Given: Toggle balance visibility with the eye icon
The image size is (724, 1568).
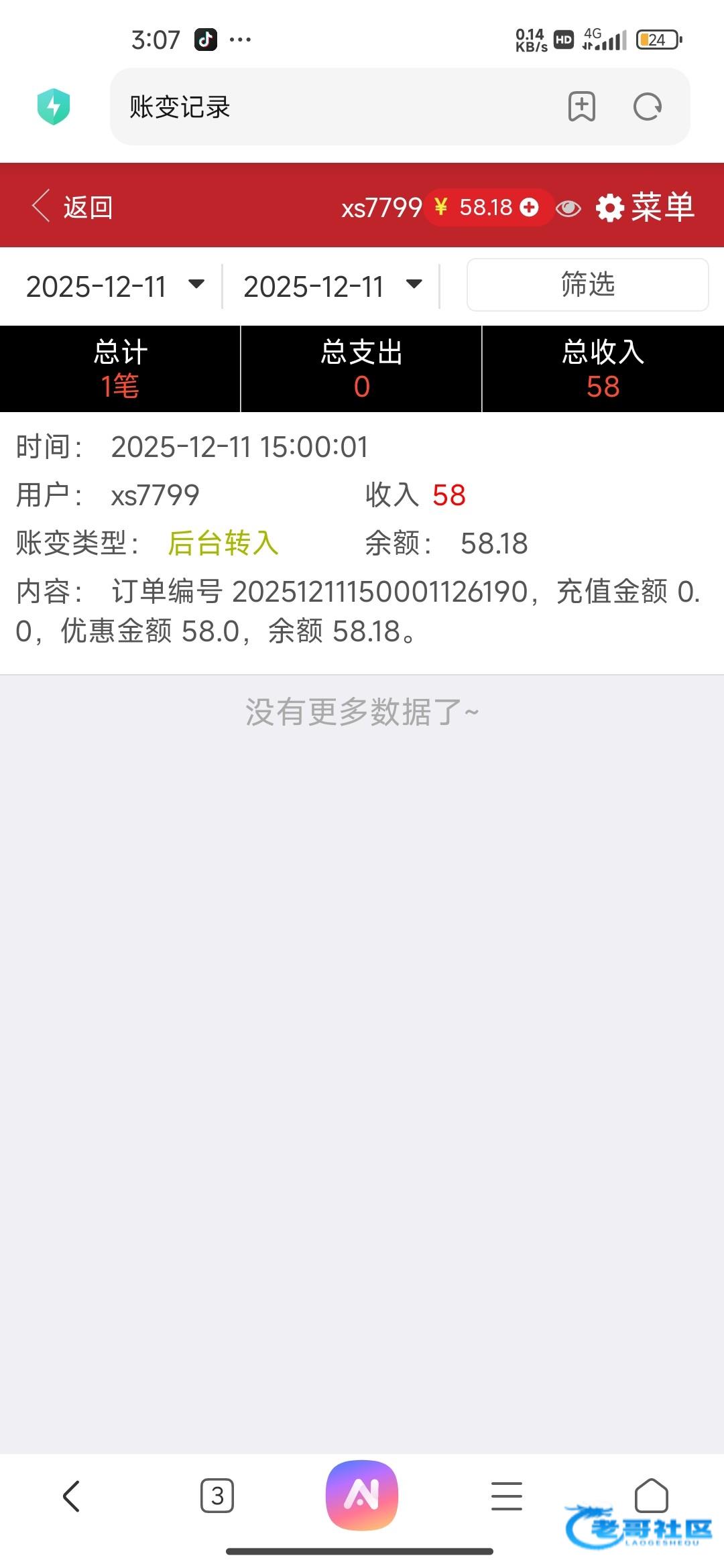Looking at the screenshot, I should (x=568, y=208).
